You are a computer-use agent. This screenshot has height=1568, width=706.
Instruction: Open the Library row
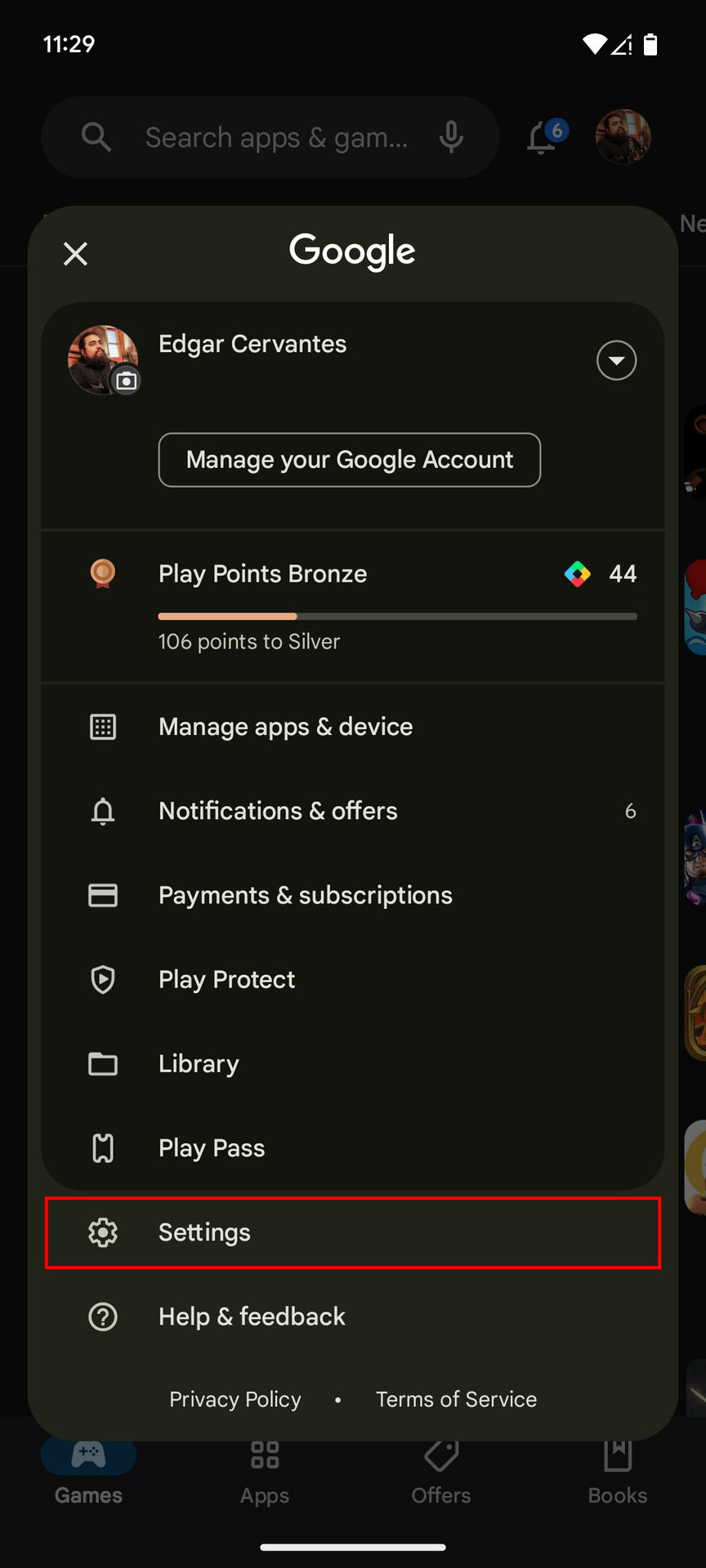[353, 1063]
